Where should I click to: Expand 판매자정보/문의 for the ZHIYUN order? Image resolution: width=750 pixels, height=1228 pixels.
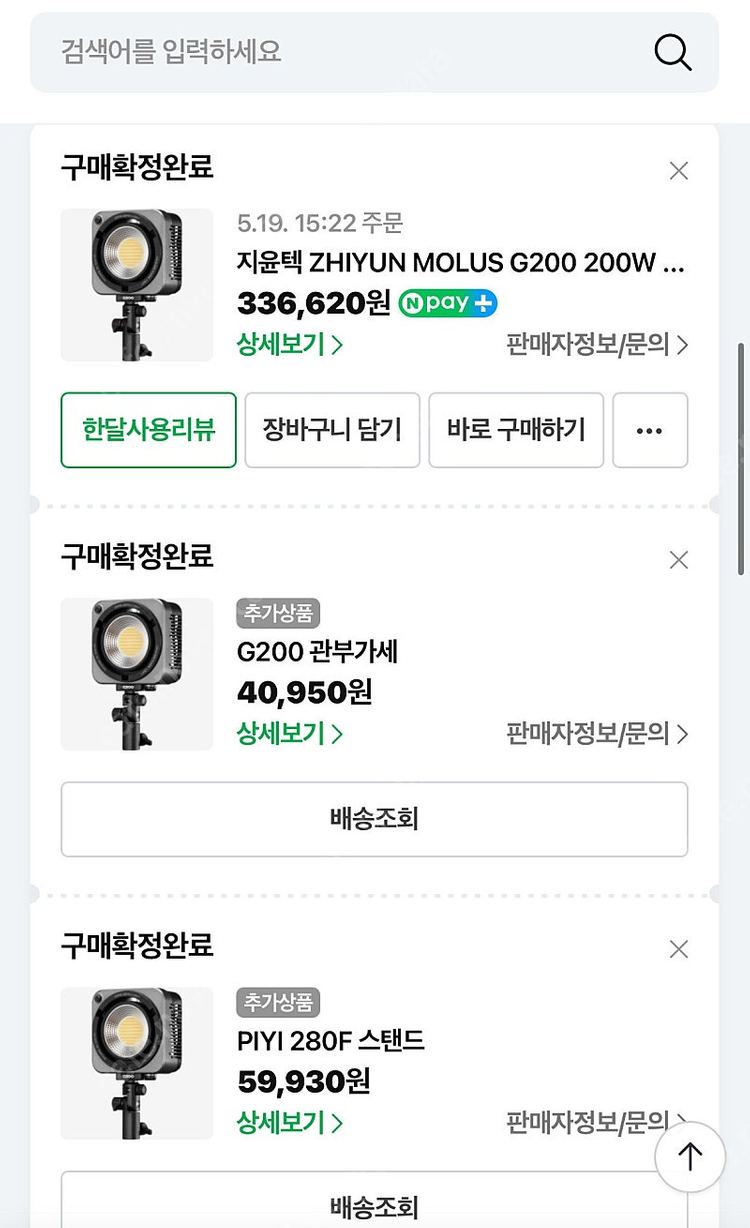coord(595,344)
